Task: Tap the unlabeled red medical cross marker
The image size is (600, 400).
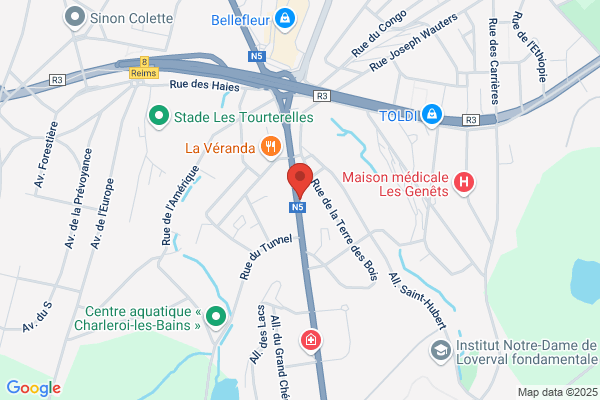Action: pyautogui.click(x=311, y=341)
